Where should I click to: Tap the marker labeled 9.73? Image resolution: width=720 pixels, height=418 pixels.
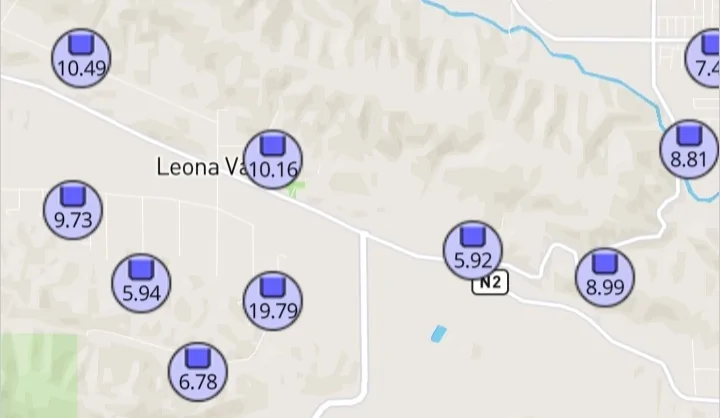pos(73,211)
